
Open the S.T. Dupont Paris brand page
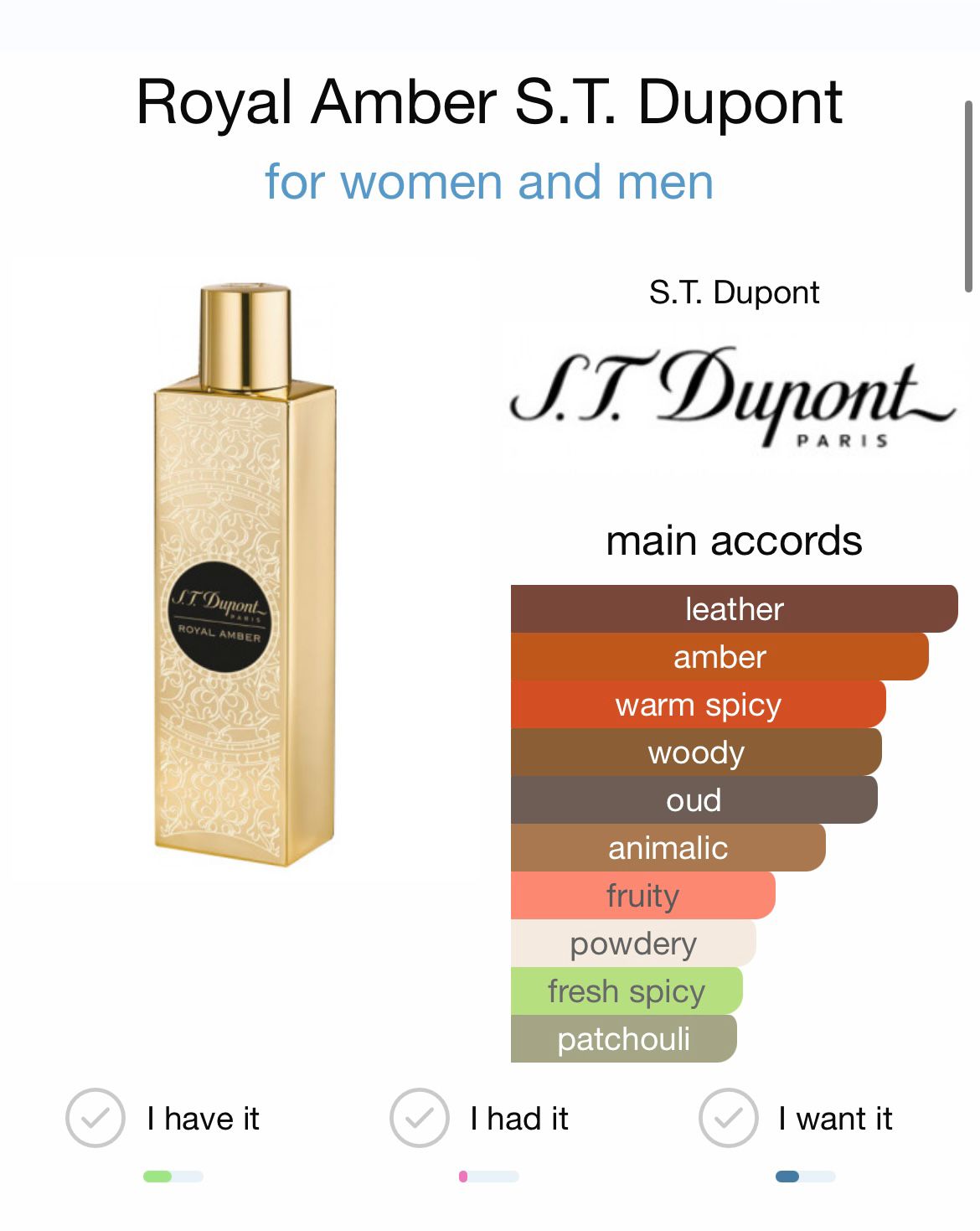[733, 396]
